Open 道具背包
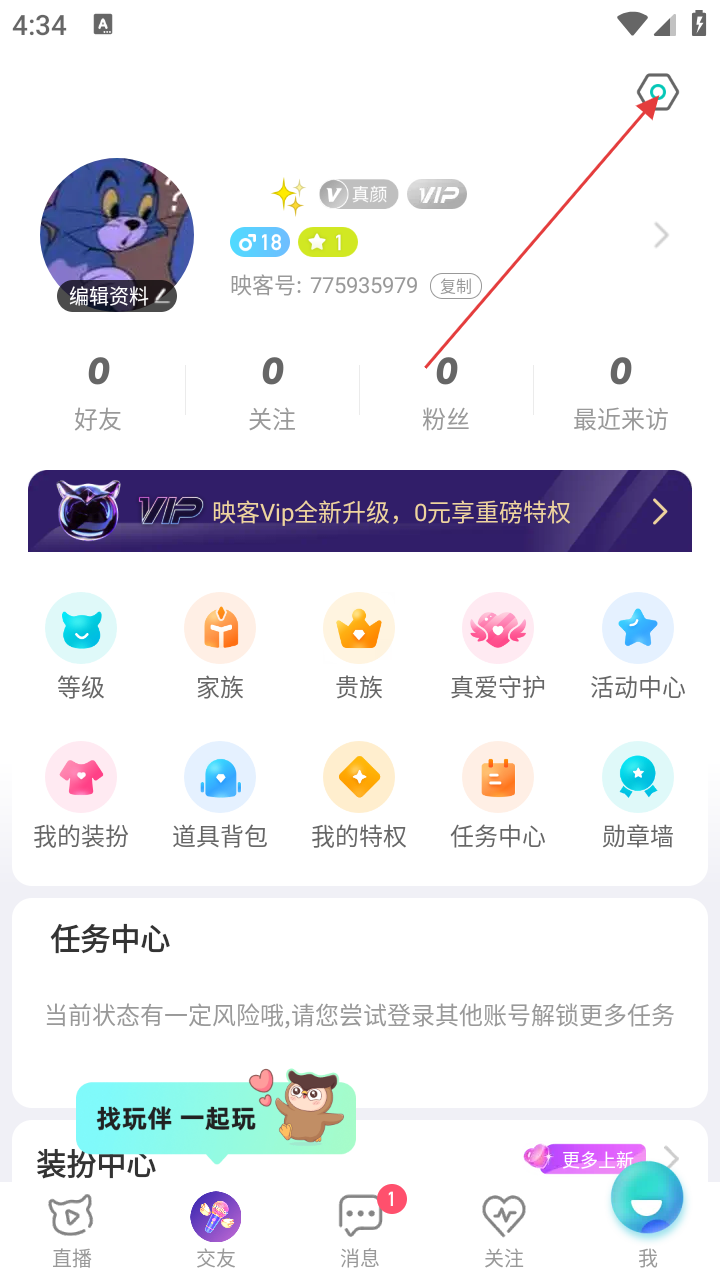The height and width of the screenshot is (1280, 720). [x=220, y=794]
